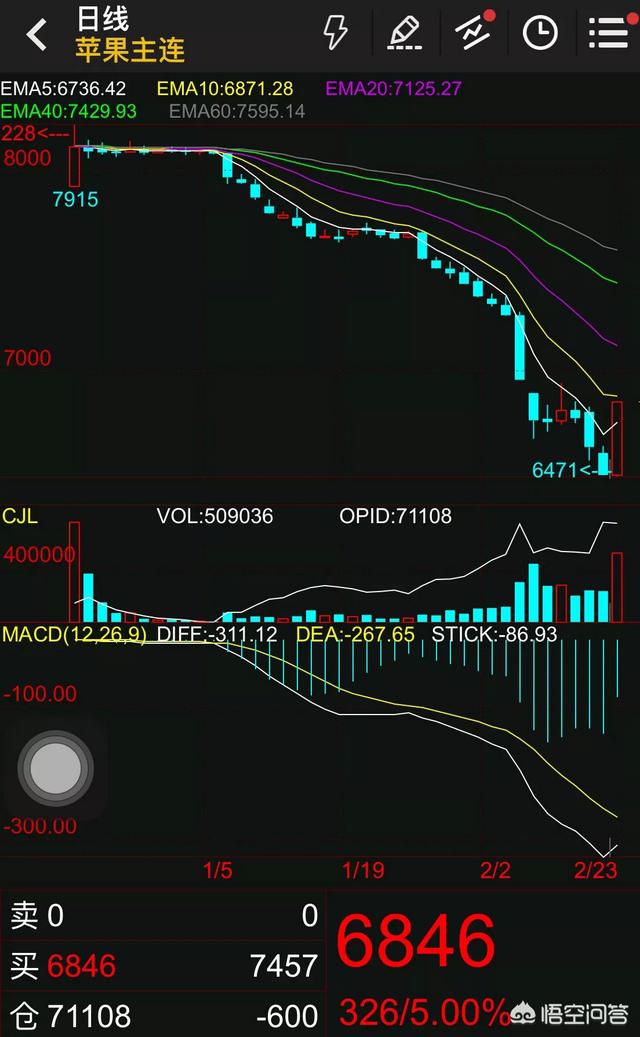640x1037 pixels.
Task: Go back with the top-left arrow
Action: click(x=37, y=34)
